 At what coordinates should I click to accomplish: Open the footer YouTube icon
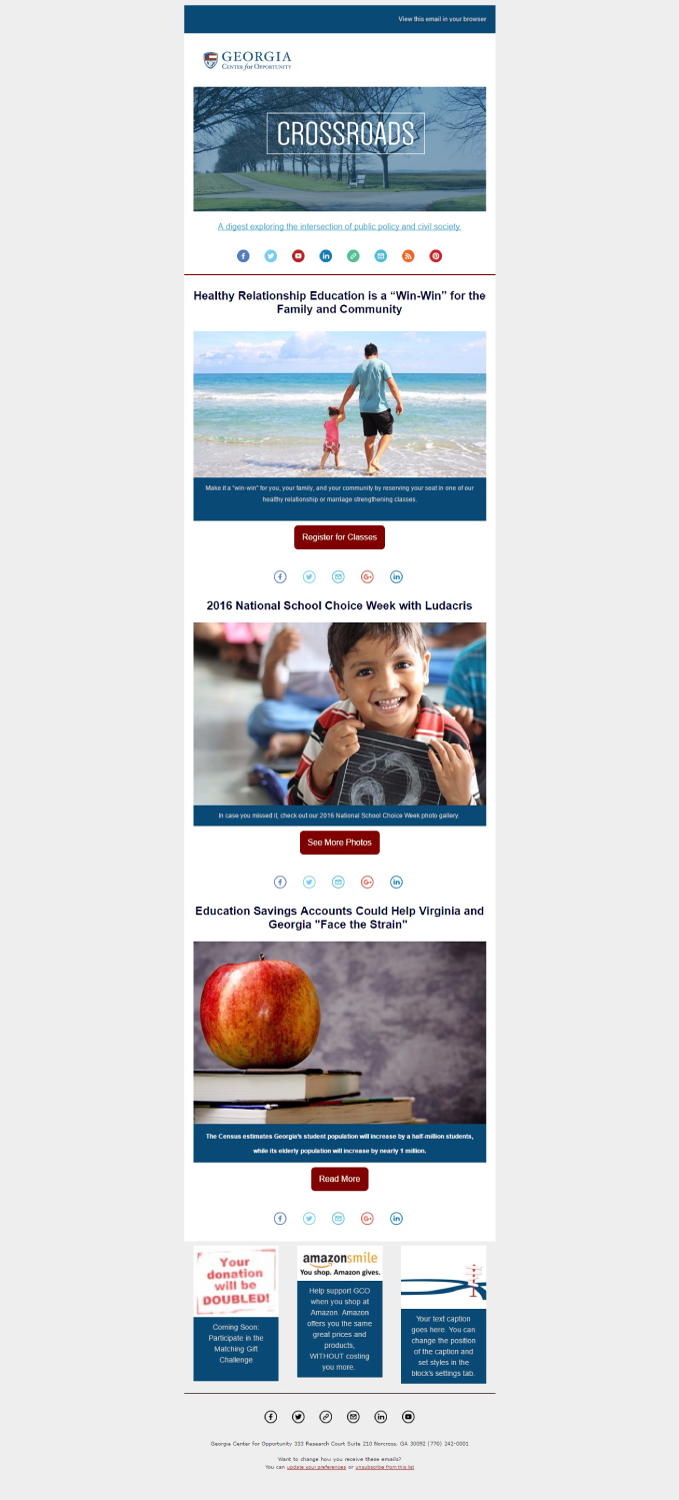click(408, 1417)
